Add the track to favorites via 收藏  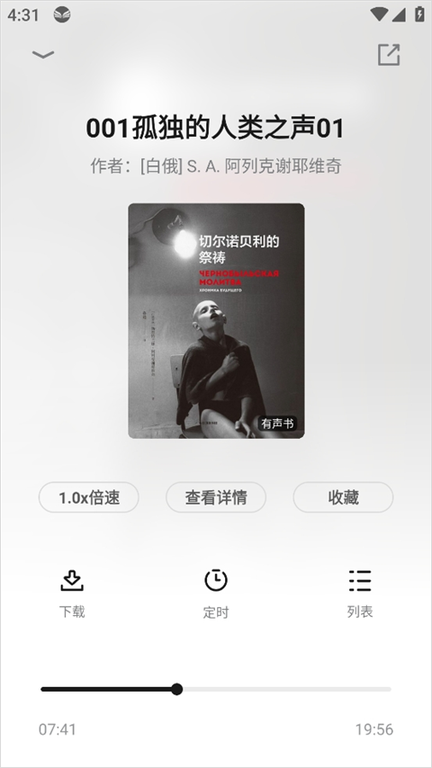(343, 497)
